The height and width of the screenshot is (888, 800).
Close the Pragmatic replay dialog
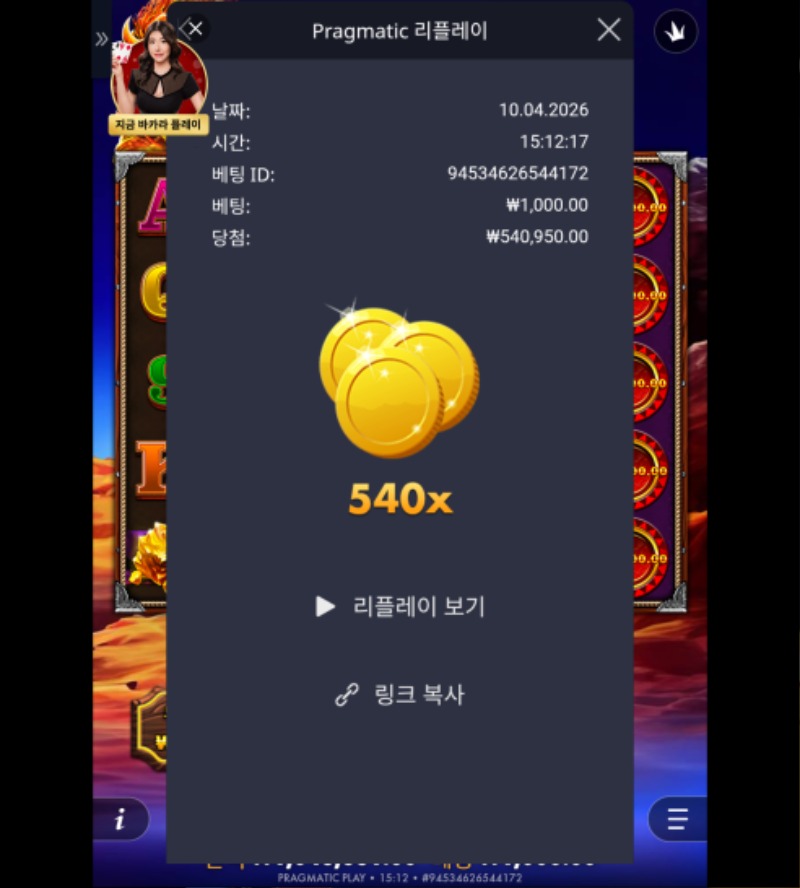609,30
